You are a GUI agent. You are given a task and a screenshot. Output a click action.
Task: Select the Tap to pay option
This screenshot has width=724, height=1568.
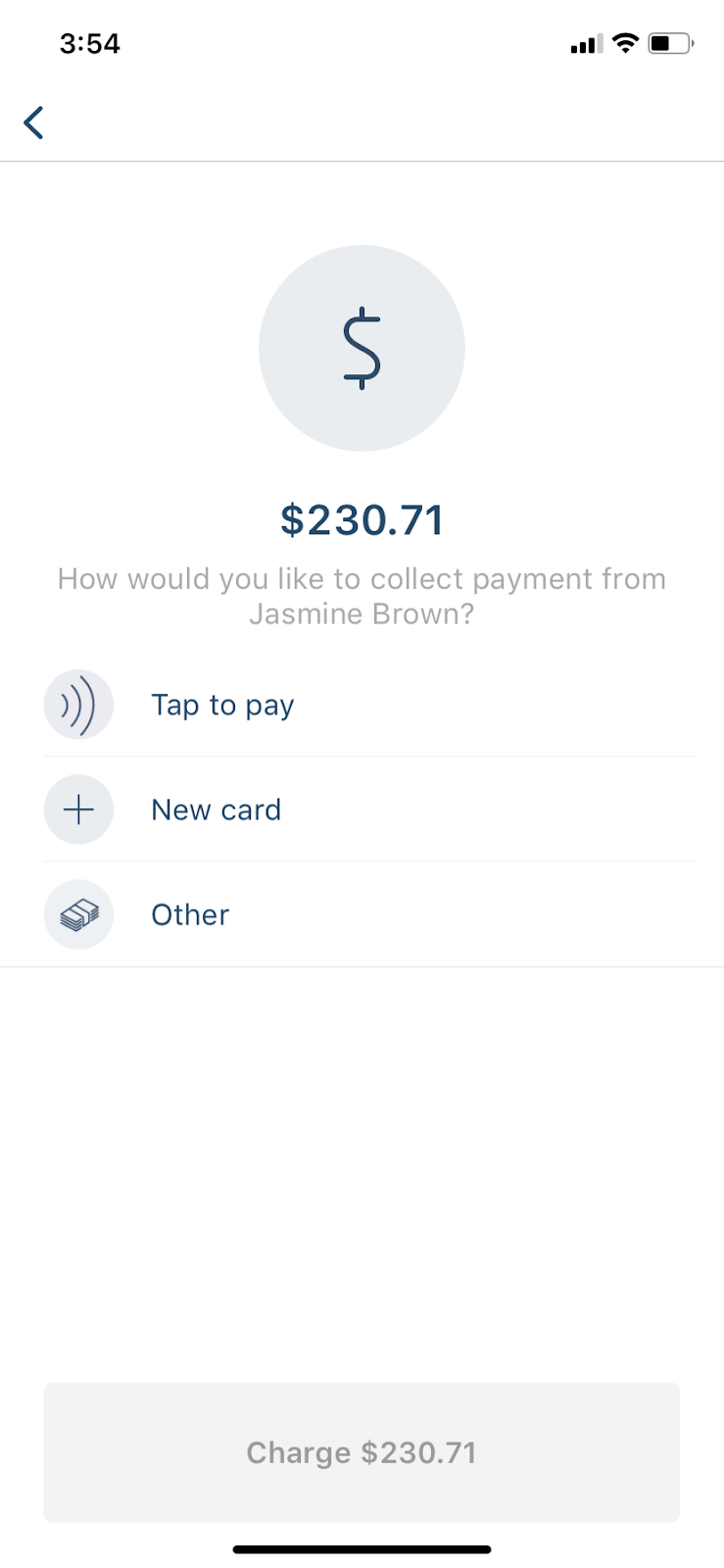[370, 705]
